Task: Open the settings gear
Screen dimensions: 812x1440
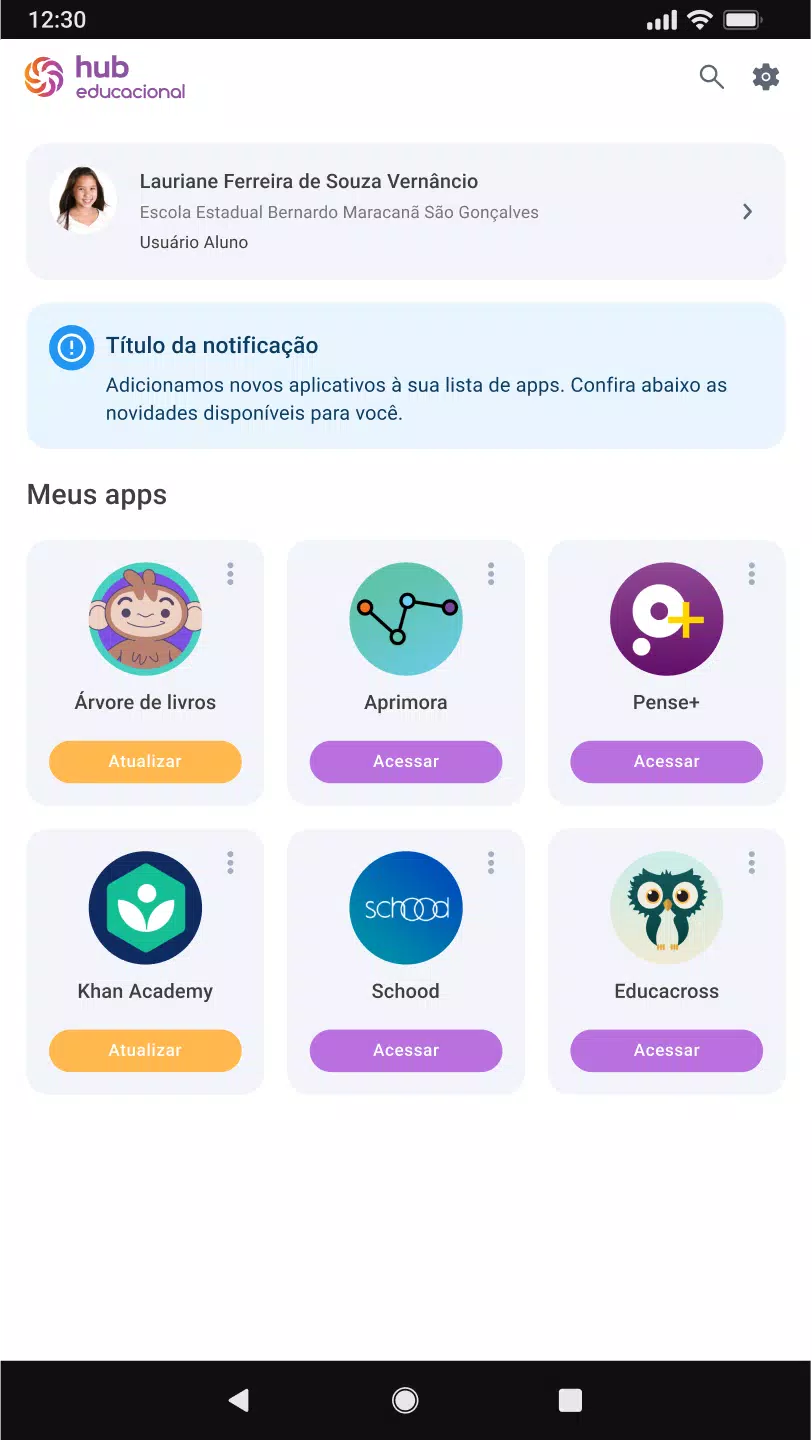Action: (x=765, y=77)
